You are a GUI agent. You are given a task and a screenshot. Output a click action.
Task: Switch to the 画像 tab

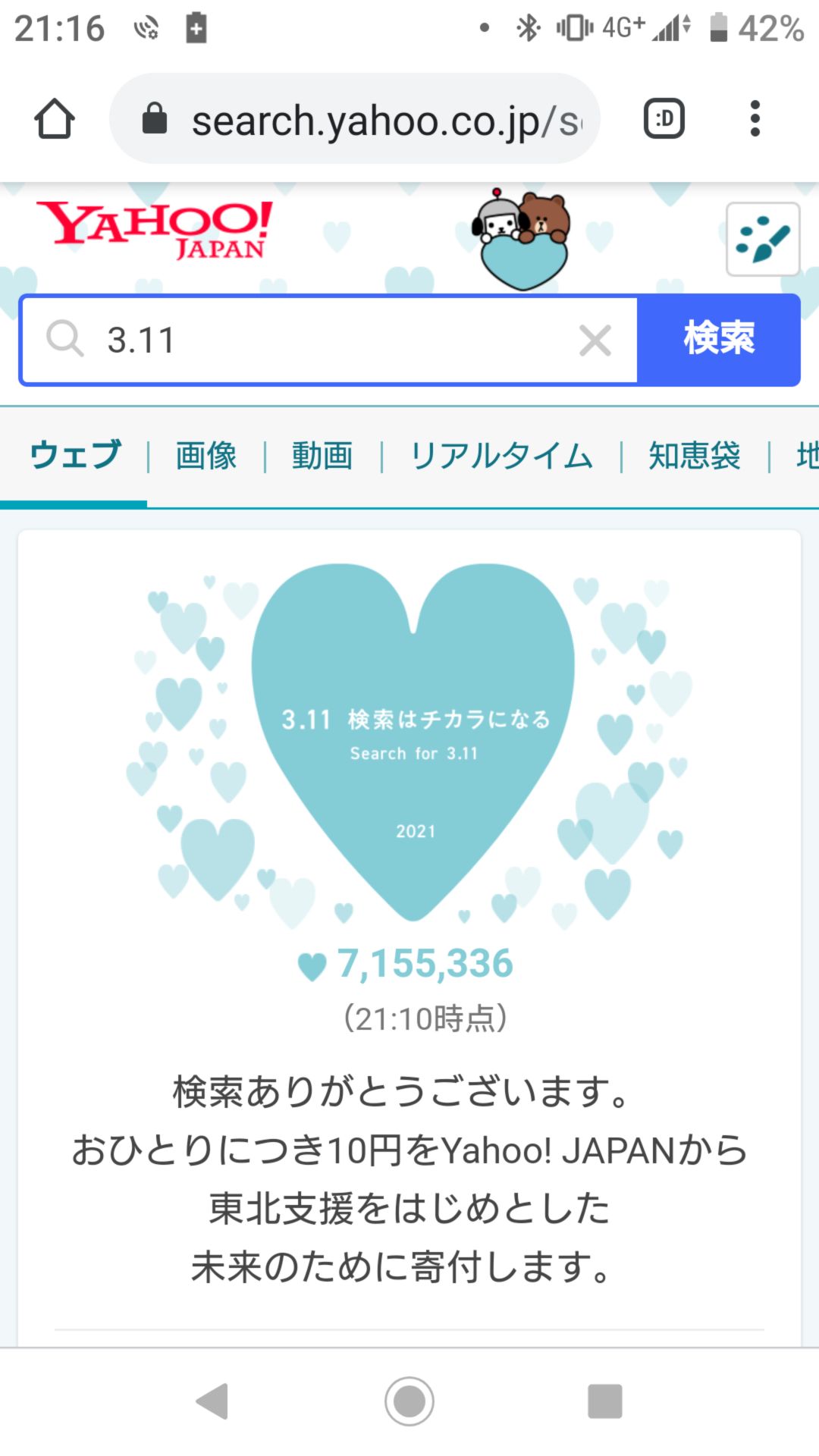click(x=206, y=456)
